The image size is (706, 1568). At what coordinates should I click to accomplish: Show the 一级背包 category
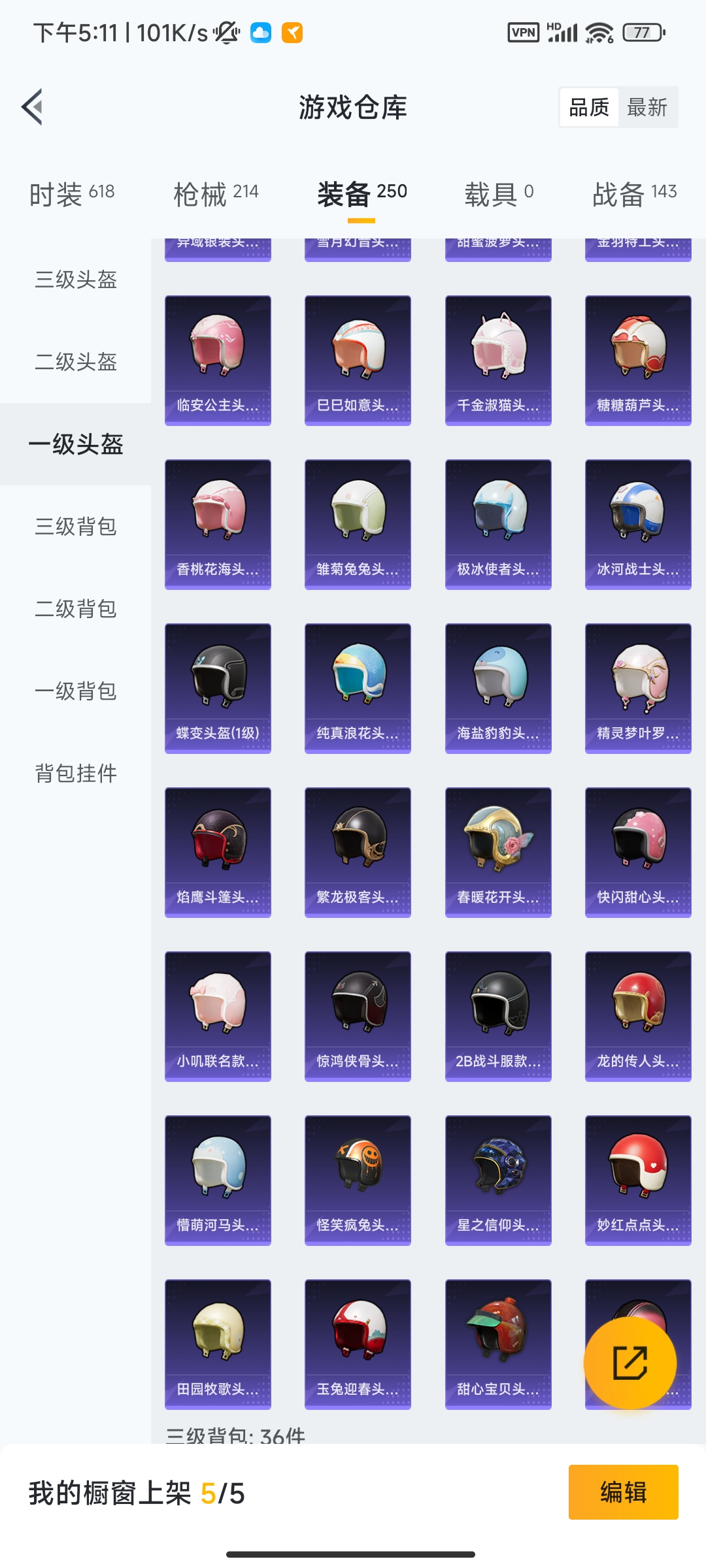pyautogui.click(x=76, y=691)
